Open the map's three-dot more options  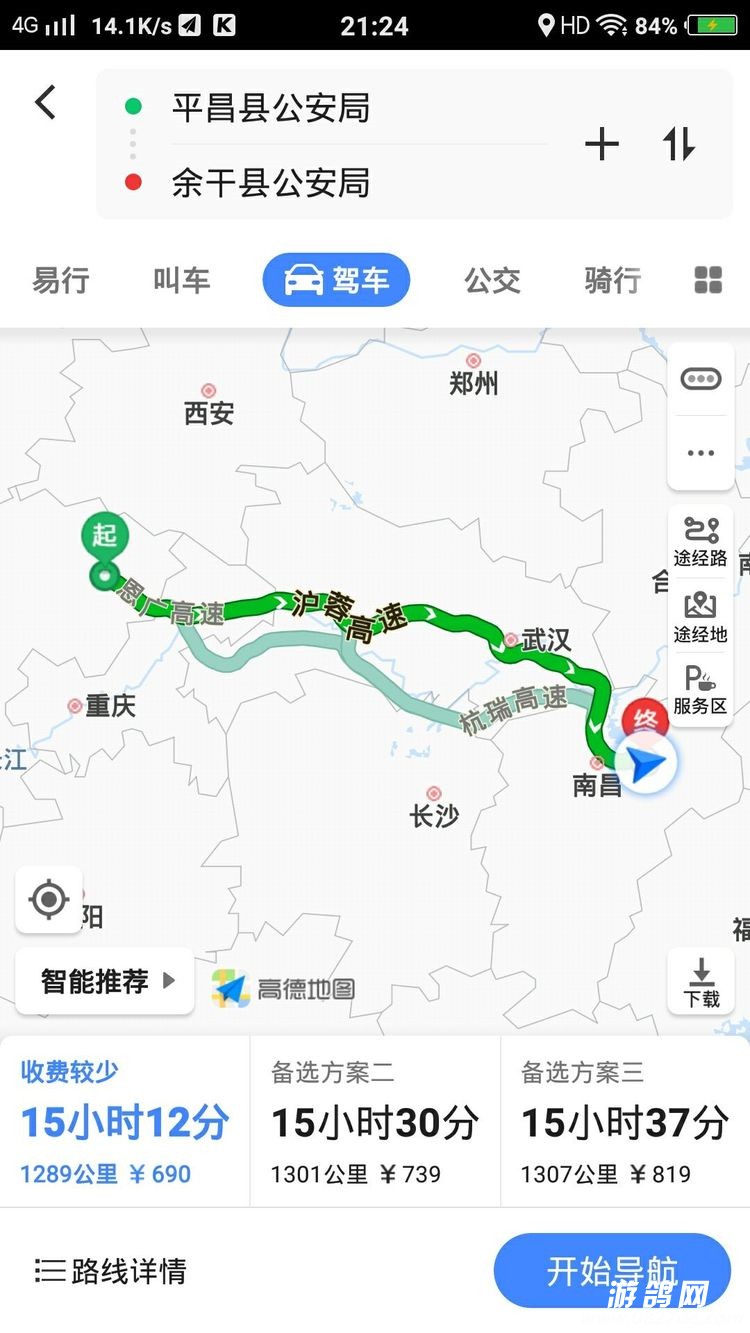(700, 453)
